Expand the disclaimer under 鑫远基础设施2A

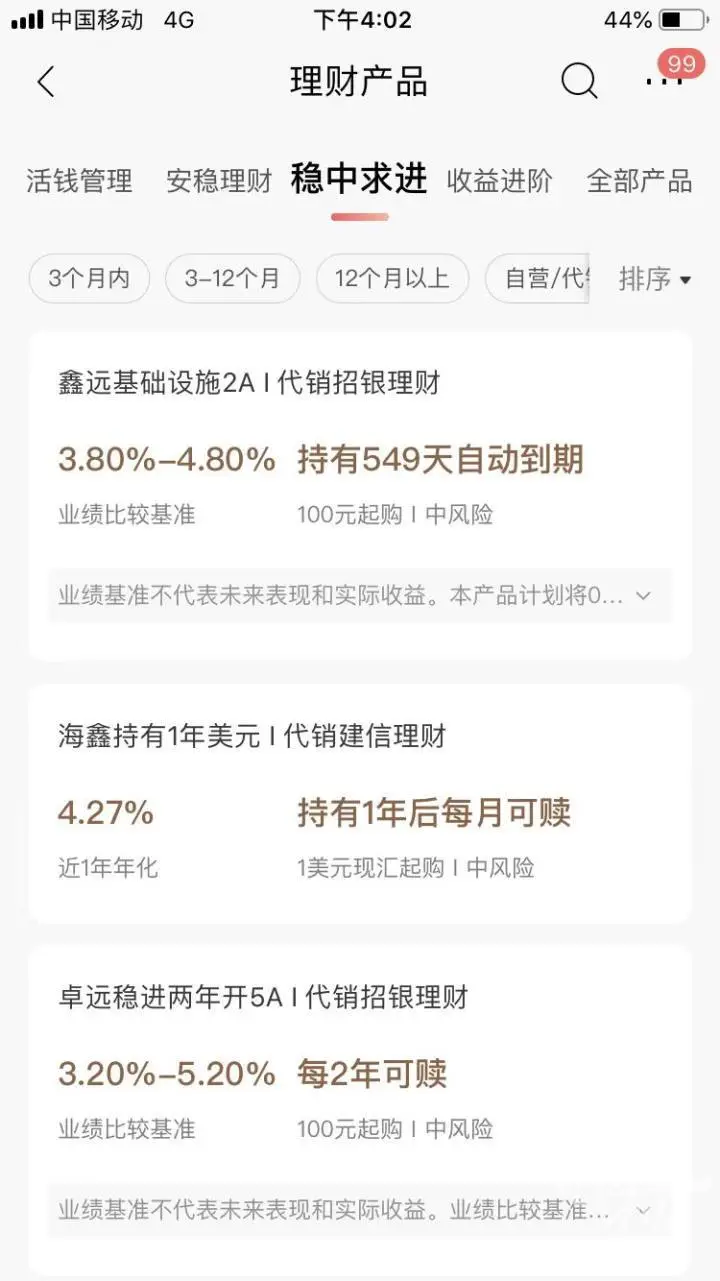coord(643,596)
